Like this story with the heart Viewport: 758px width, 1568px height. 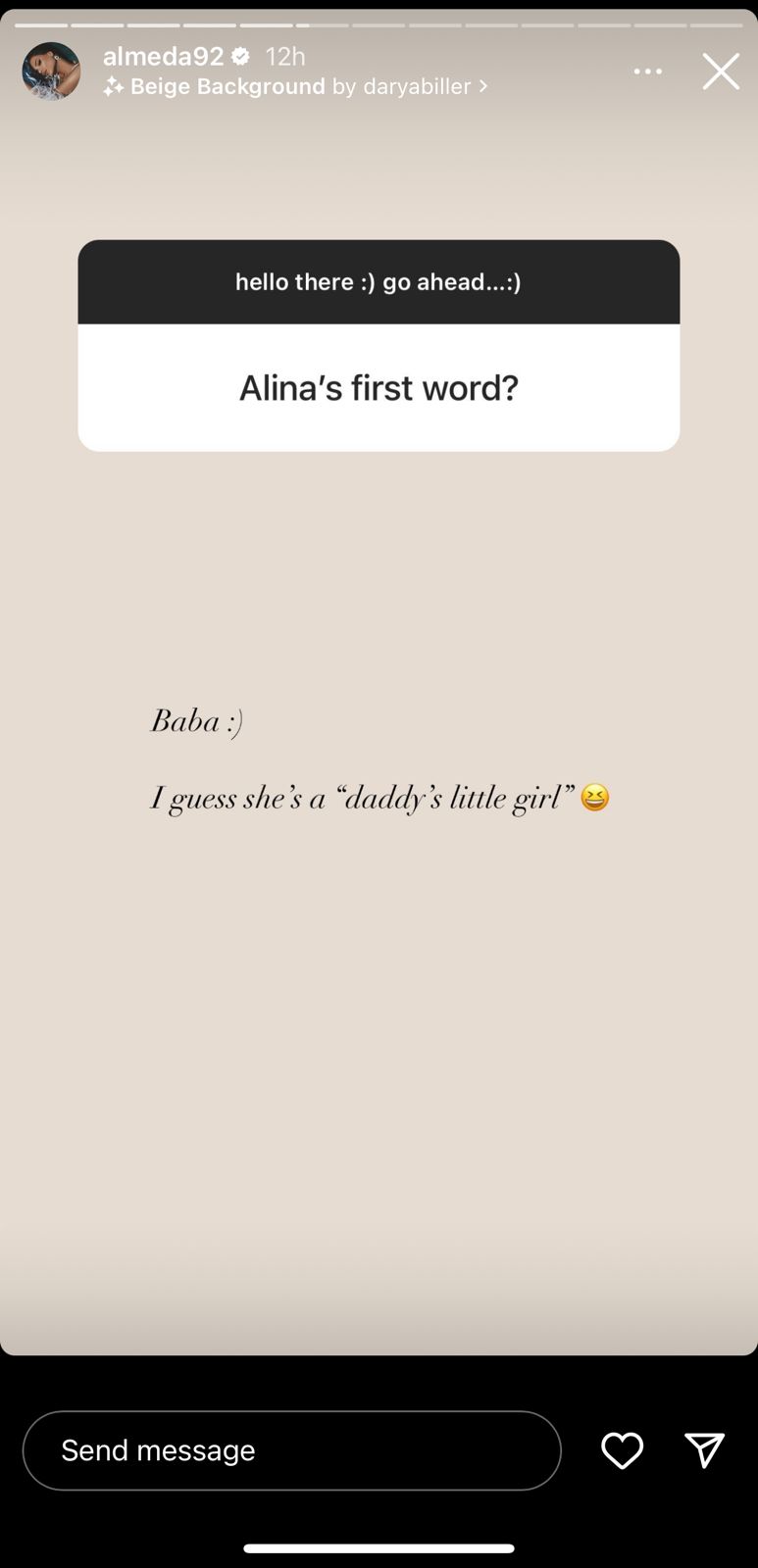622,1450
